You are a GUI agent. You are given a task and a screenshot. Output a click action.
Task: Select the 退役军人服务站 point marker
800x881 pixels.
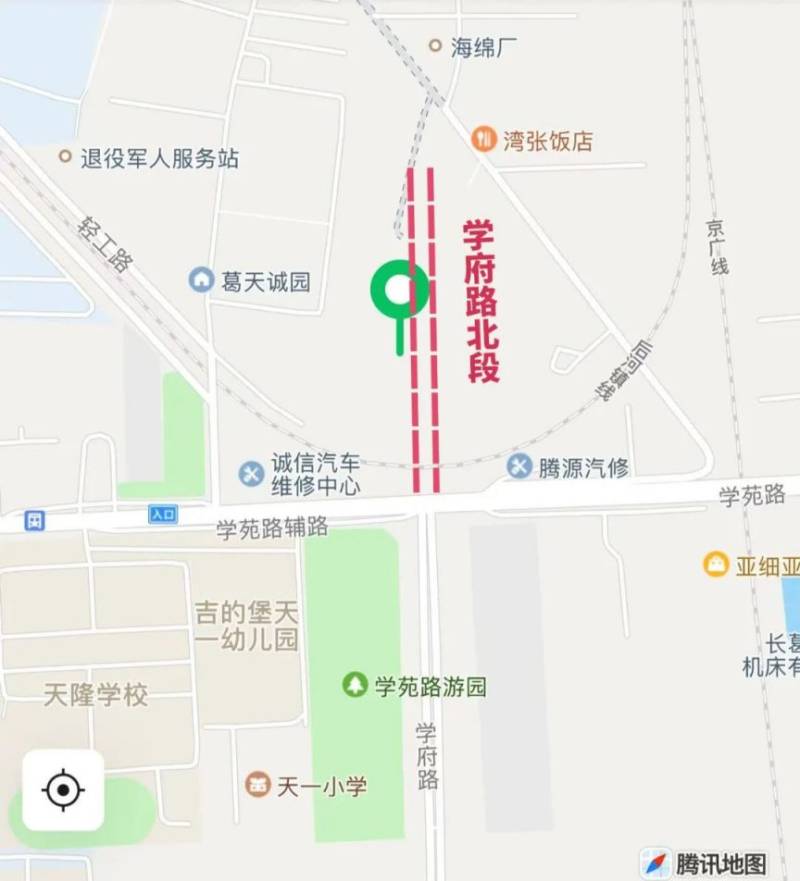tap(65, 157)
